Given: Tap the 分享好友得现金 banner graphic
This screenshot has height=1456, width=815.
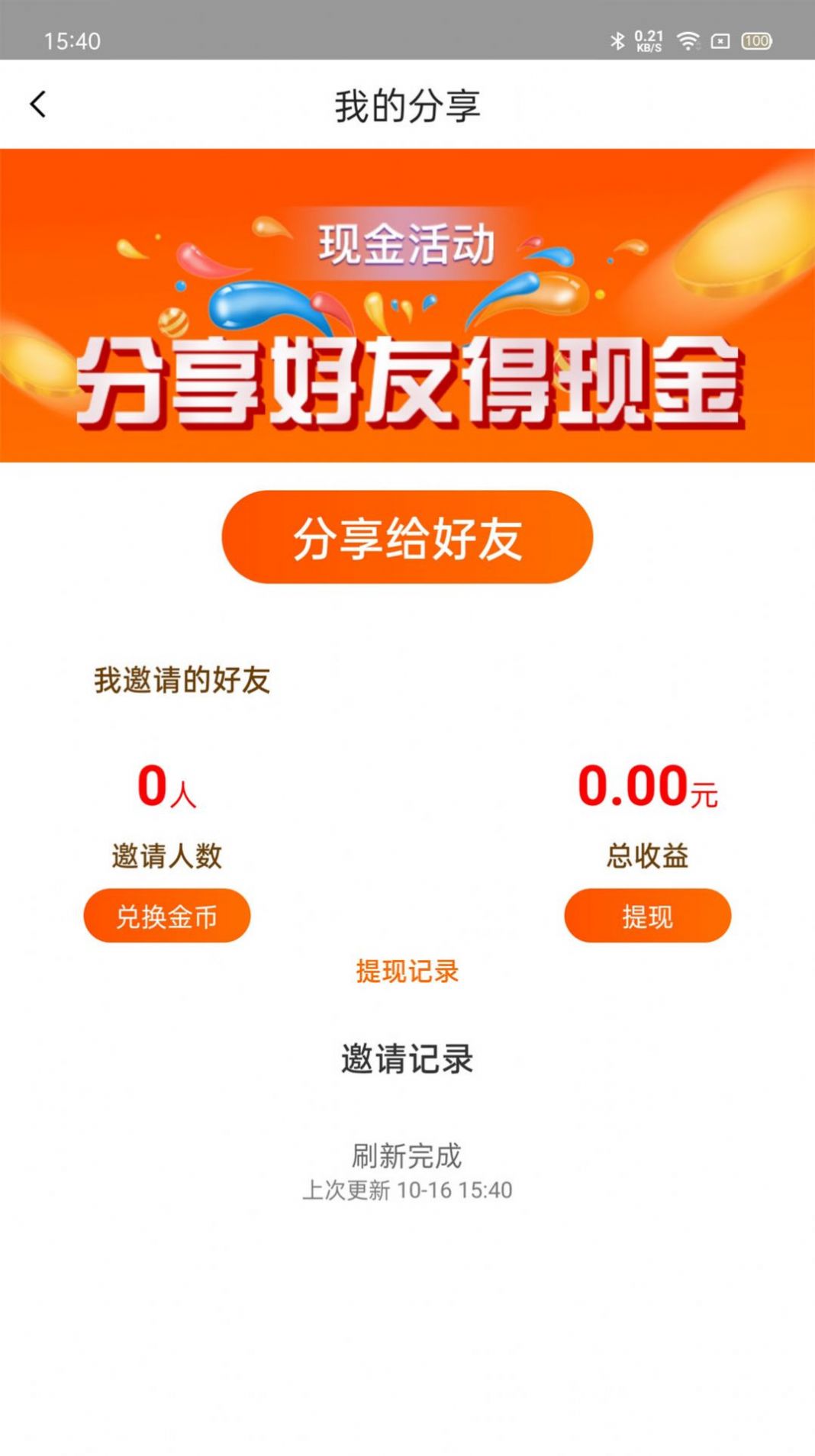Looking at the screenshot, I should [407, 382].
